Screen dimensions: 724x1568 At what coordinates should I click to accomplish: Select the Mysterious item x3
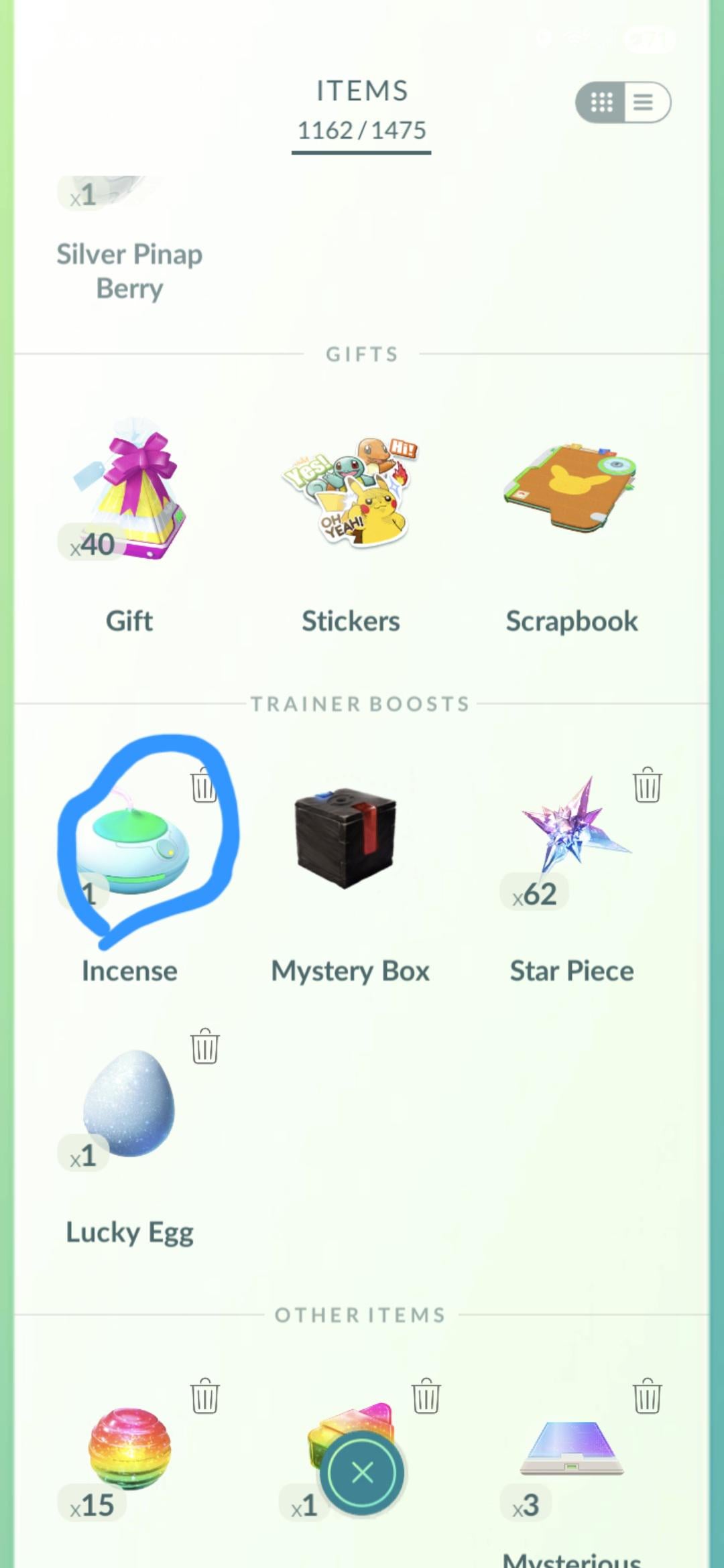pyautogui.click(x=571, y=1447)
